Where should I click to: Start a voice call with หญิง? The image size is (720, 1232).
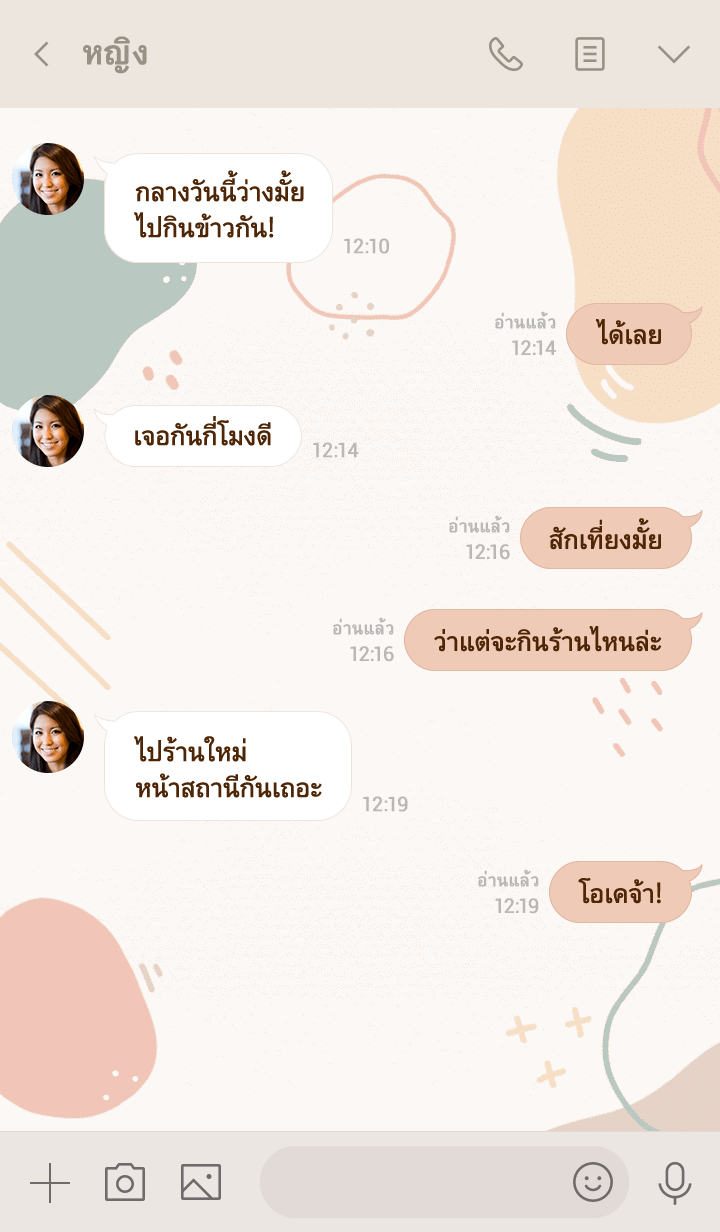(x=505, y=54)
